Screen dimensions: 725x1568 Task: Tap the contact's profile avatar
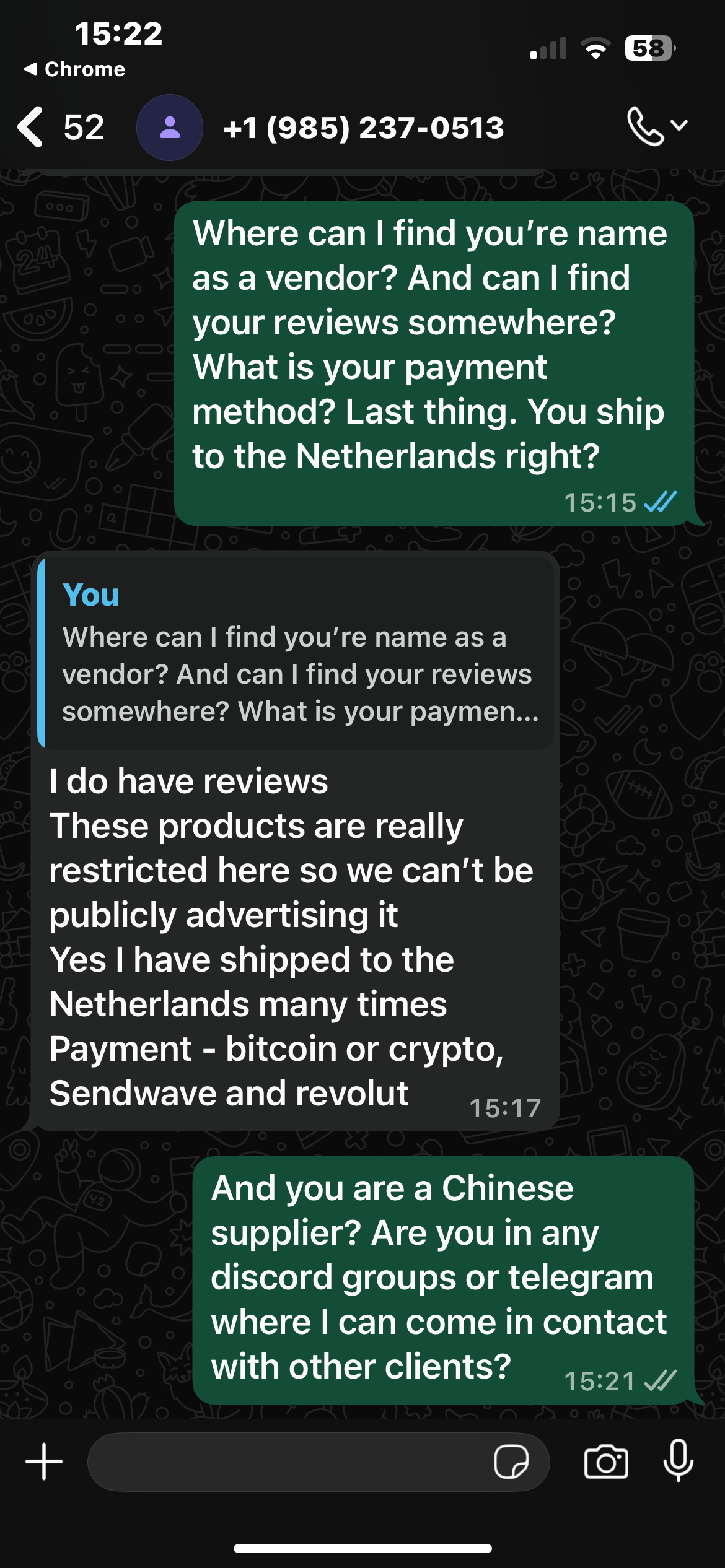[169, 128]
